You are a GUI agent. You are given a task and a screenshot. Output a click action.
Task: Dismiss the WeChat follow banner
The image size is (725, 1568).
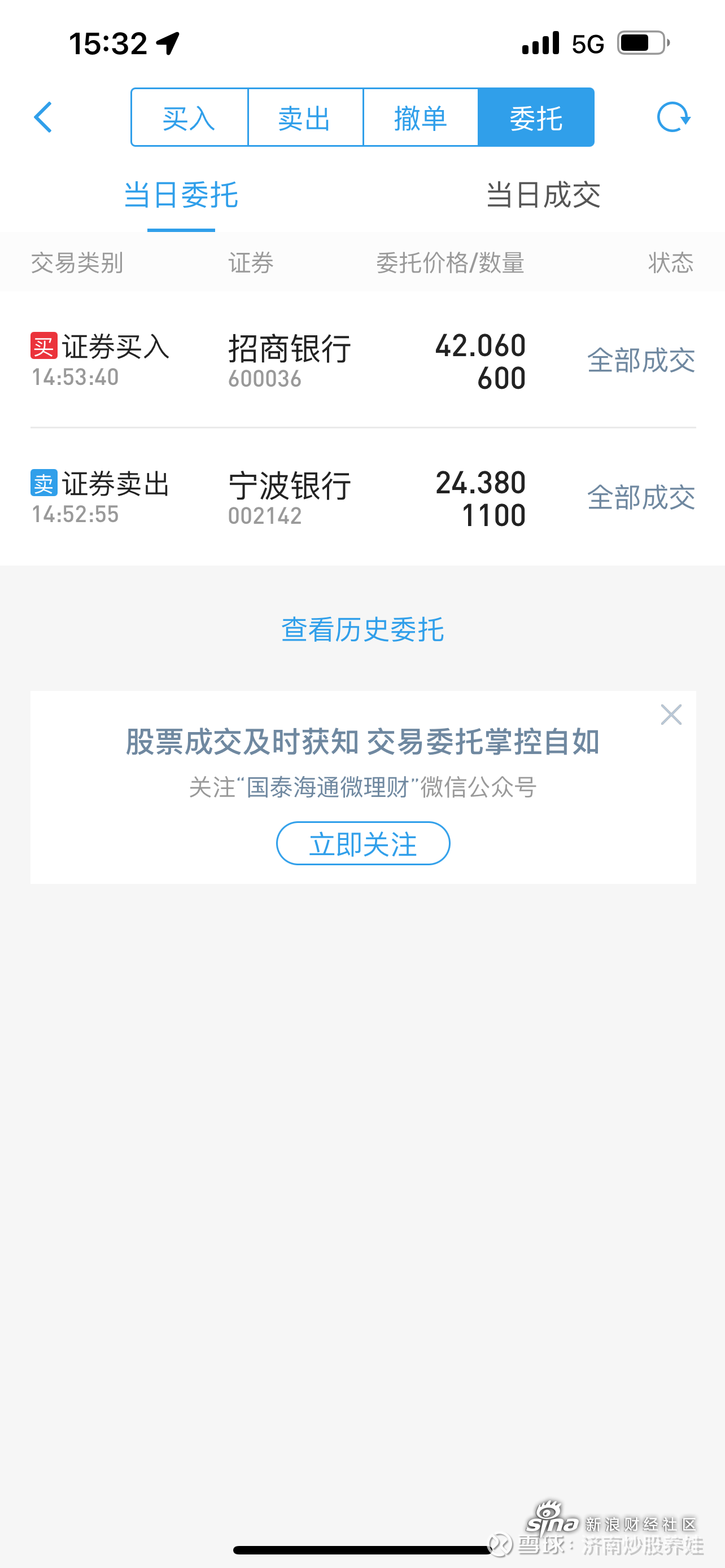[671, 715]
